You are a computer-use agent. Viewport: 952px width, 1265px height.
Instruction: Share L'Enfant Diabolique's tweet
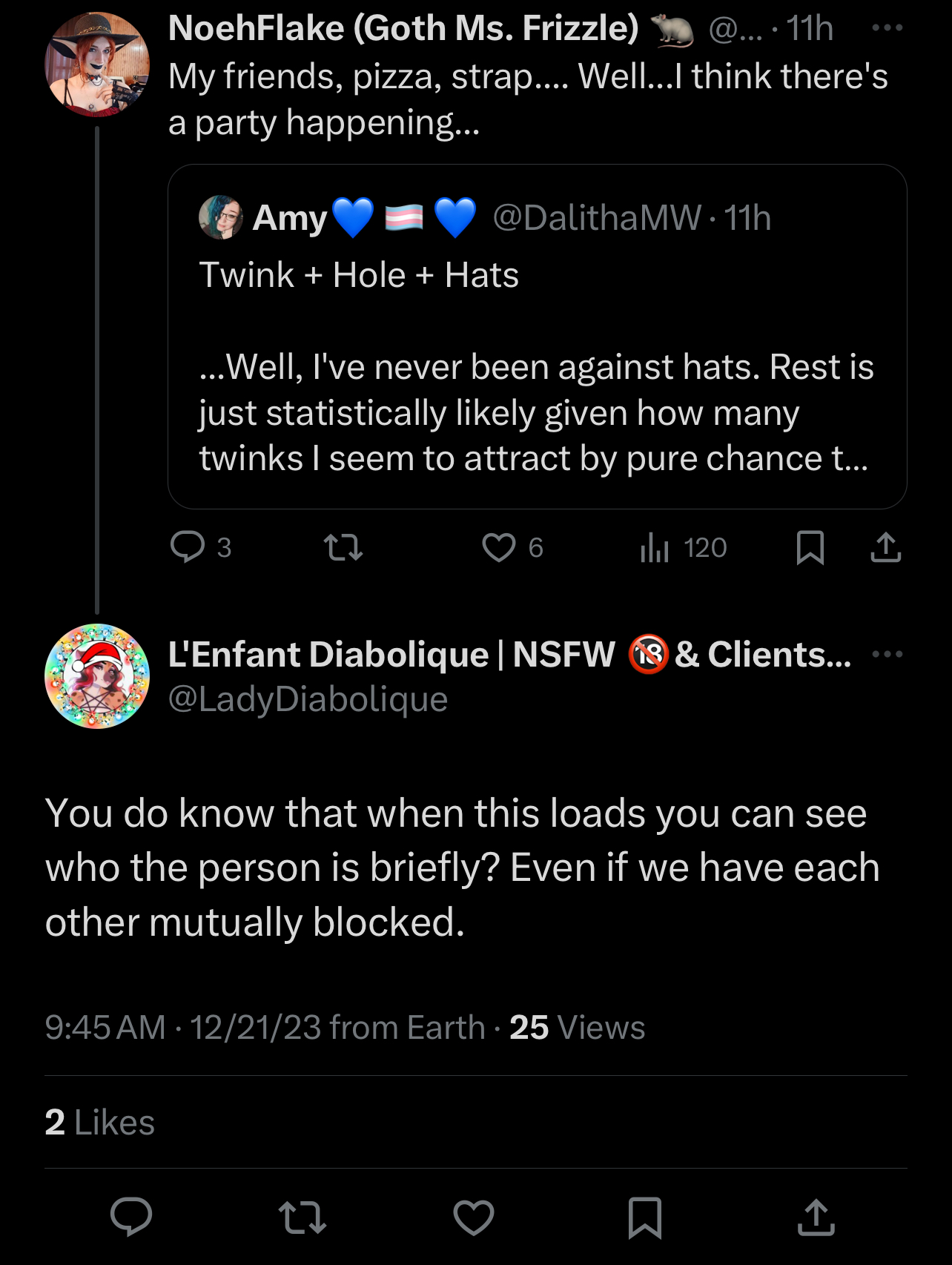pos(816,1217)
